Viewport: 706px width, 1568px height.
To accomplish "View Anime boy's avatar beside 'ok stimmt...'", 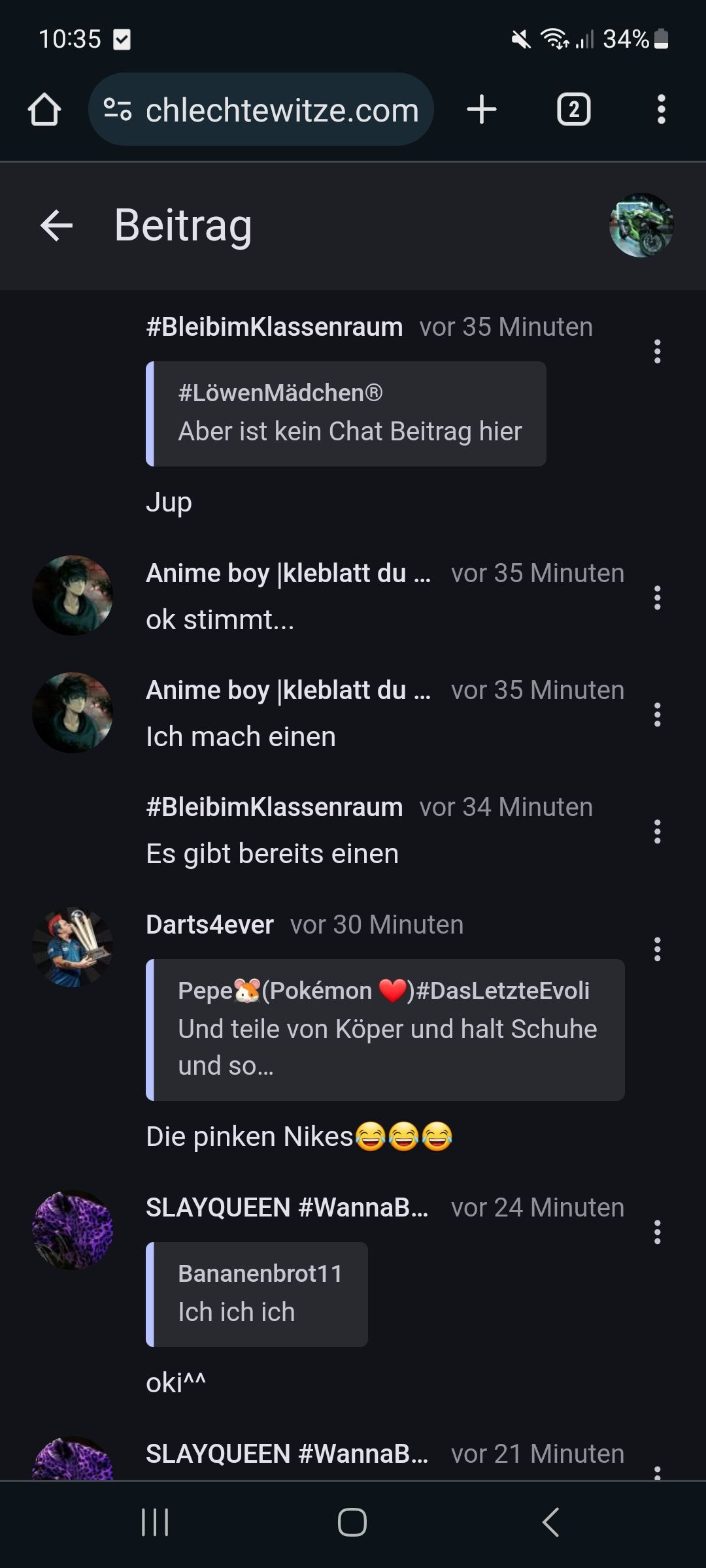I will point(73,595).
